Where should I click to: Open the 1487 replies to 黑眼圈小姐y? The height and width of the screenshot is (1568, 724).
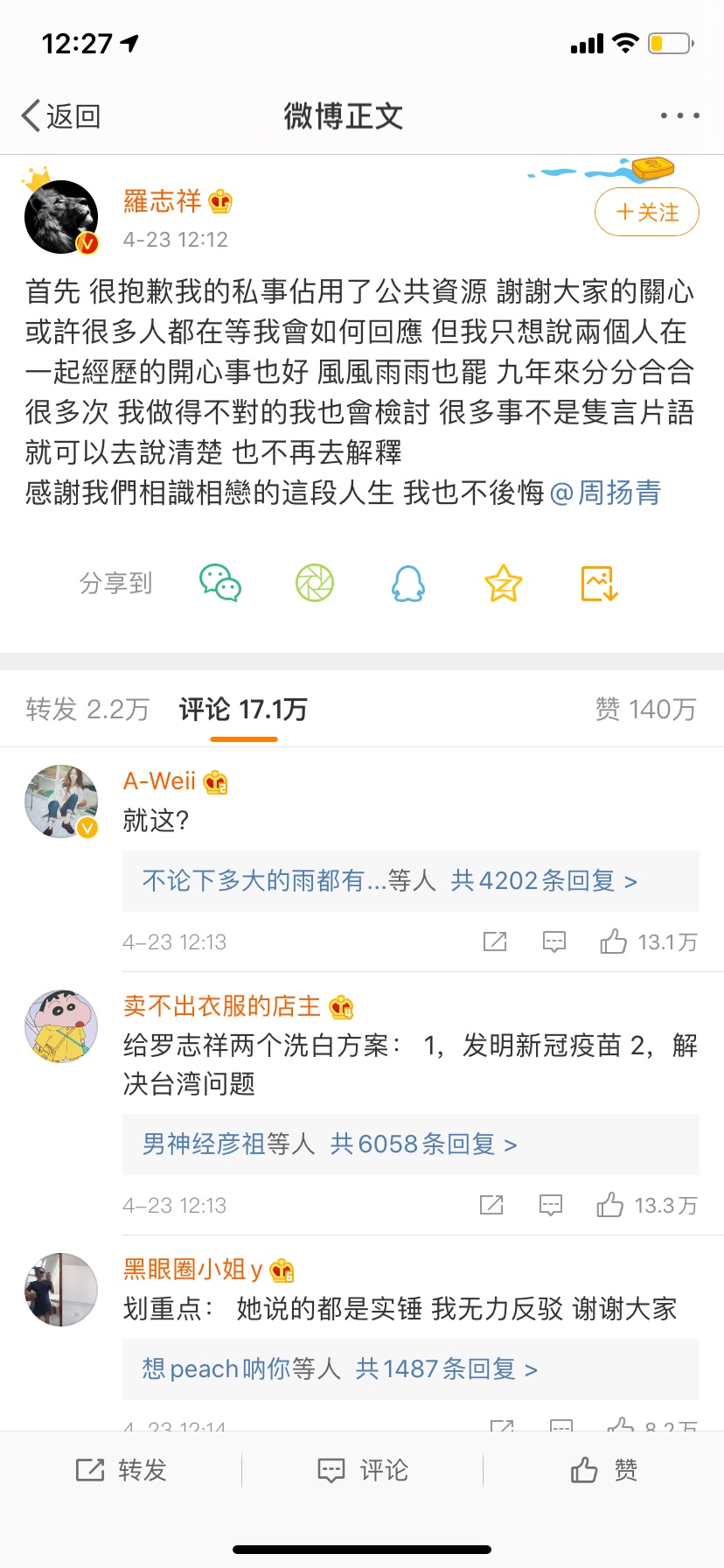click(x=411, y=1368)
